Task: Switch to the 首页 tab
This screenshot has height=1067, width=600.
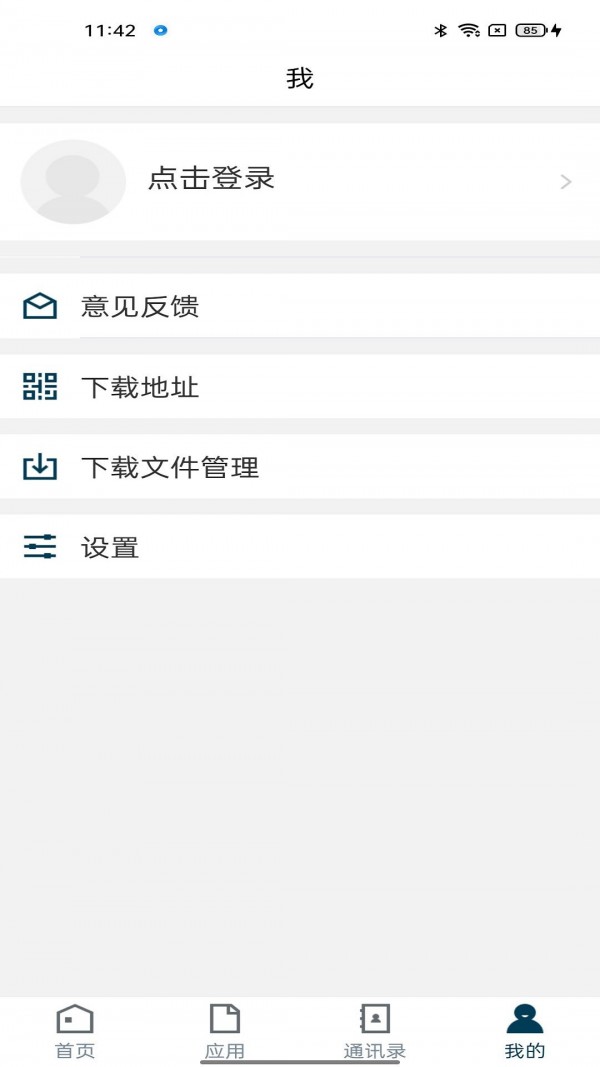Action: coord(75,1031)
